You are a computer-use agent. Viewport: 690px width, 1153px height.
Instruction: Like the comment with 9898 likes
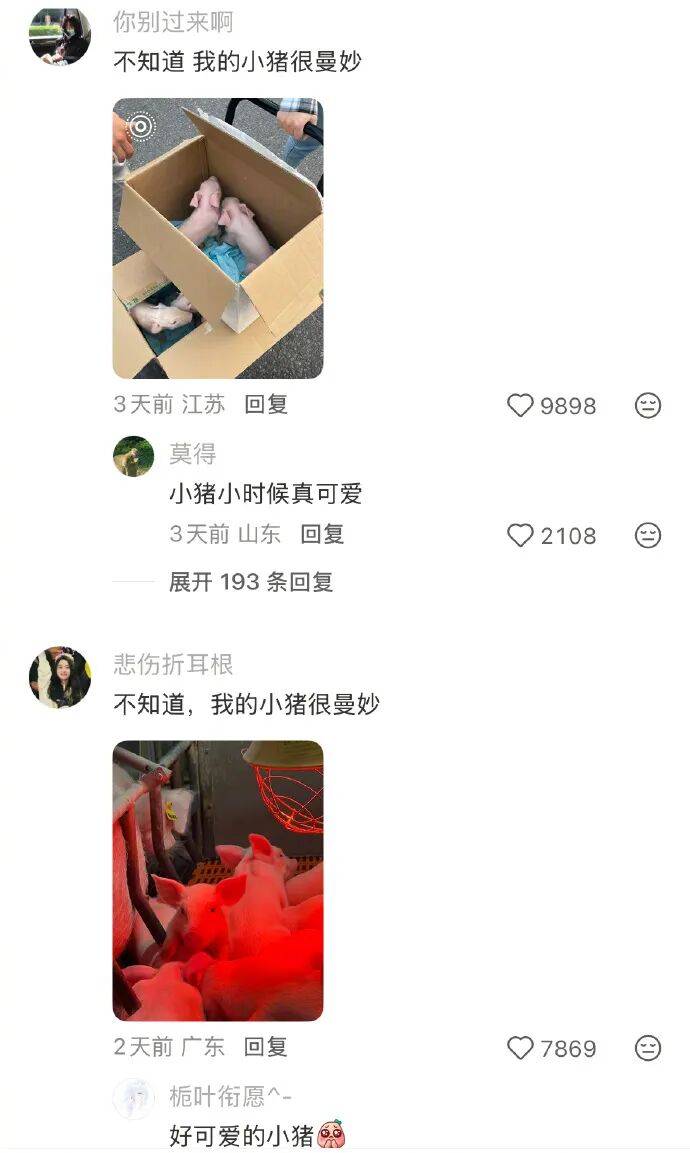click(520, 405)
